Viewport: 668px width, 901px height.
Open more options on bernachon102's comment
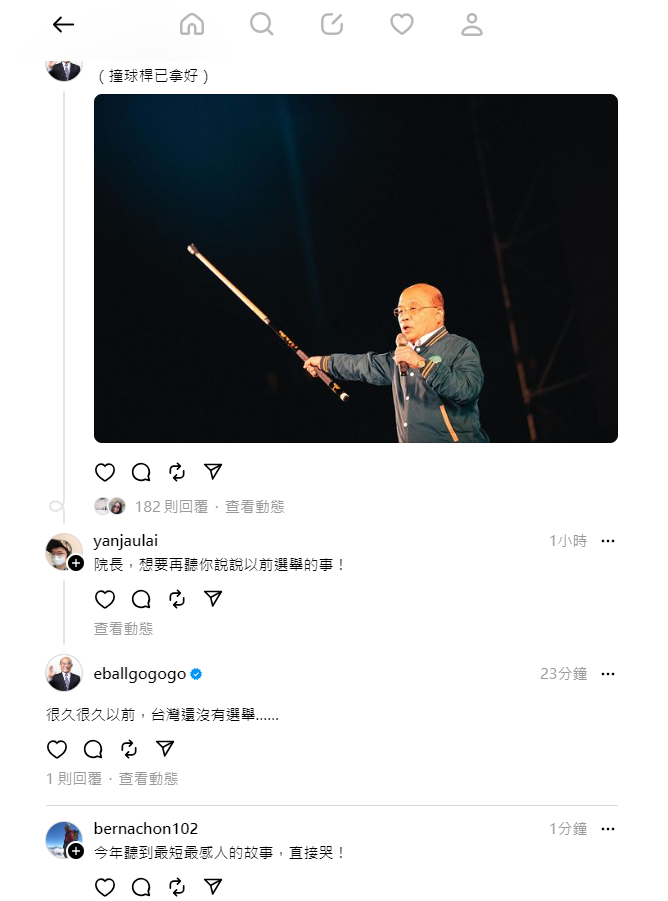pos(608,829)
